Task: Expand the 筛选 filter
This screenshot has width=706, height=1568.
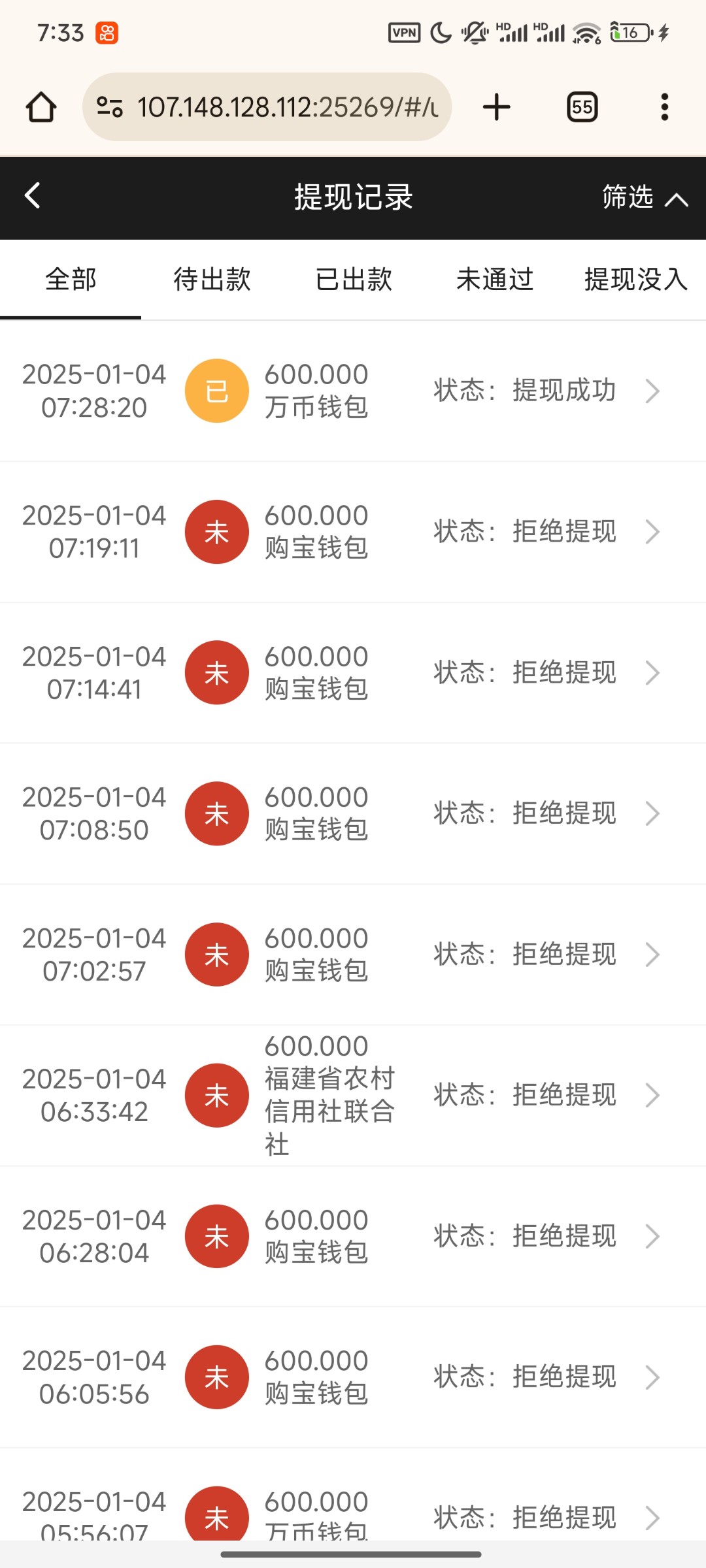Action: click(x=644, y=197)
